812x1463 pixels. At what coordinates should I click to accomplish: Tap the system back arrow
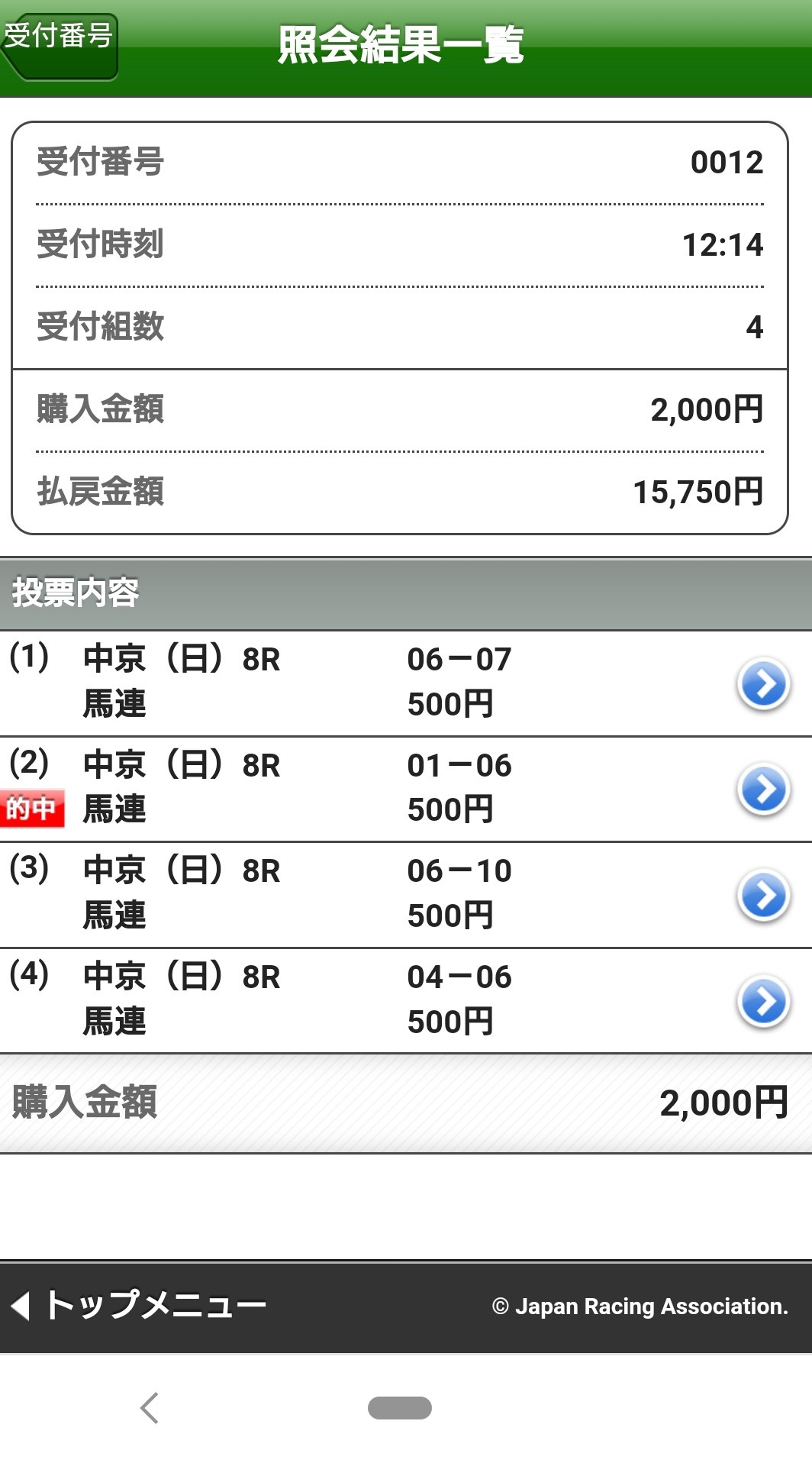coord(150,1407)
